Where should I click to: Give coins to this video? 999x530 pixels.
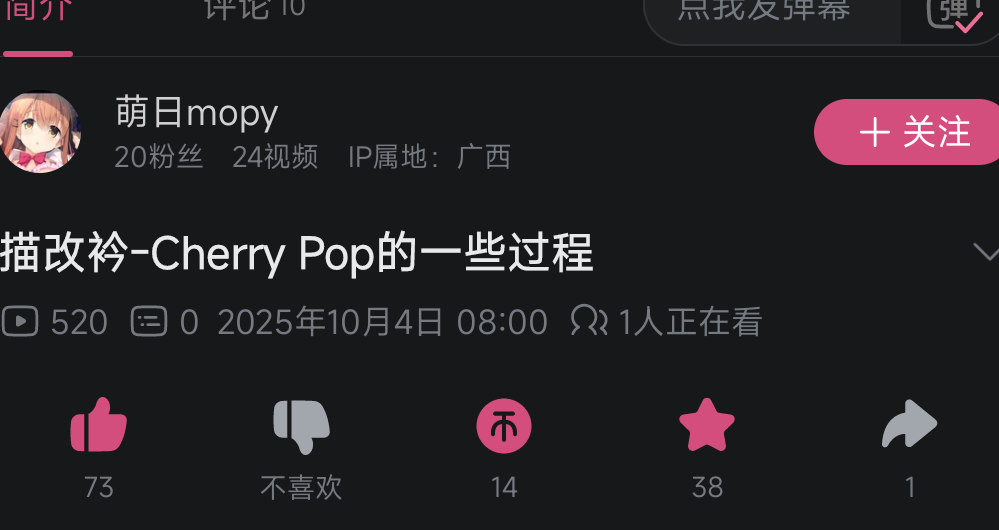coord(504,428)
